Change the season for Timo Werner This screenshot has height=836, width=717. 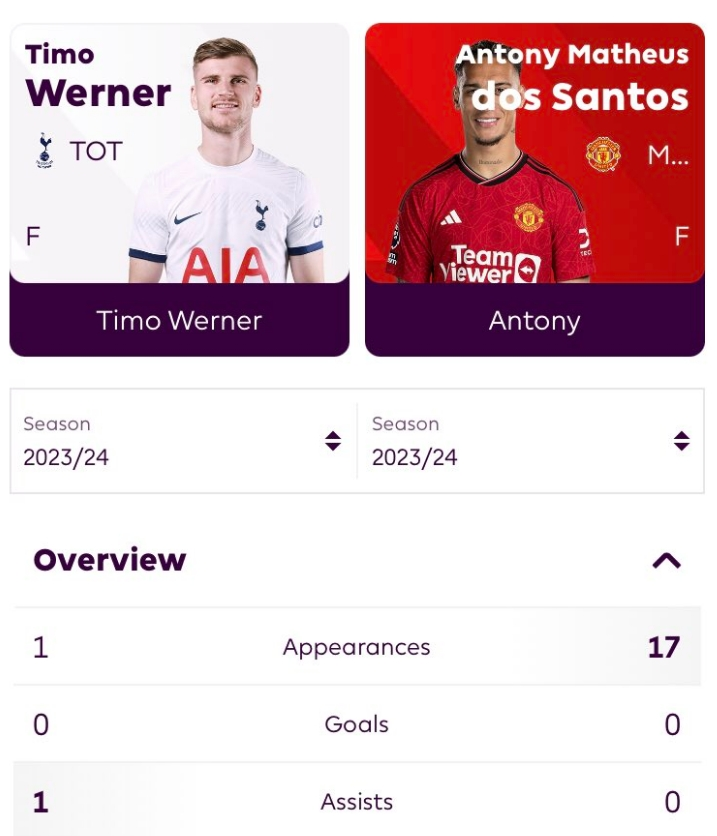point(183,441)
